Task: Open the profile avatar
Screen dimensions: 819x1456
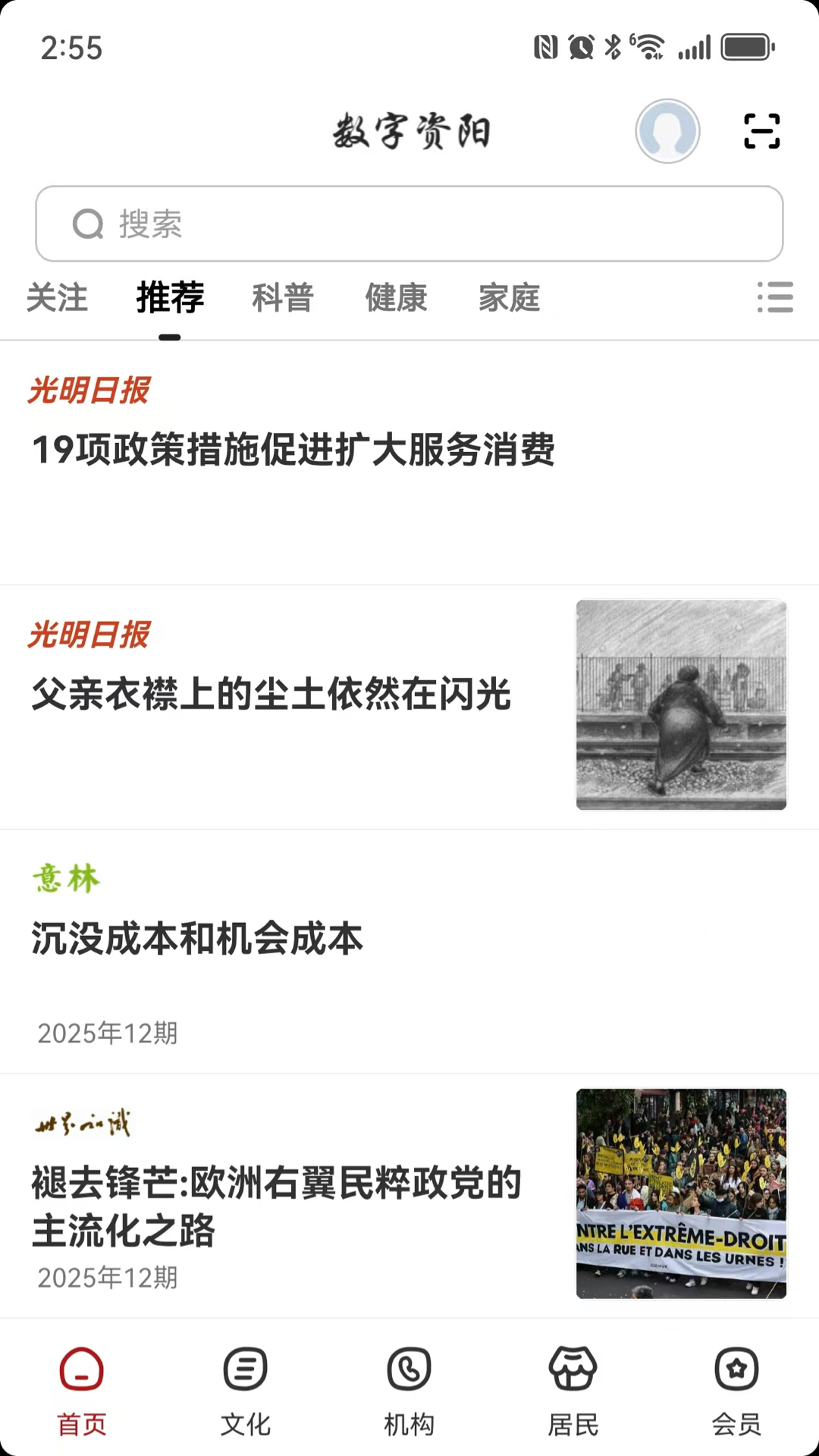Action: pos(667,131)
